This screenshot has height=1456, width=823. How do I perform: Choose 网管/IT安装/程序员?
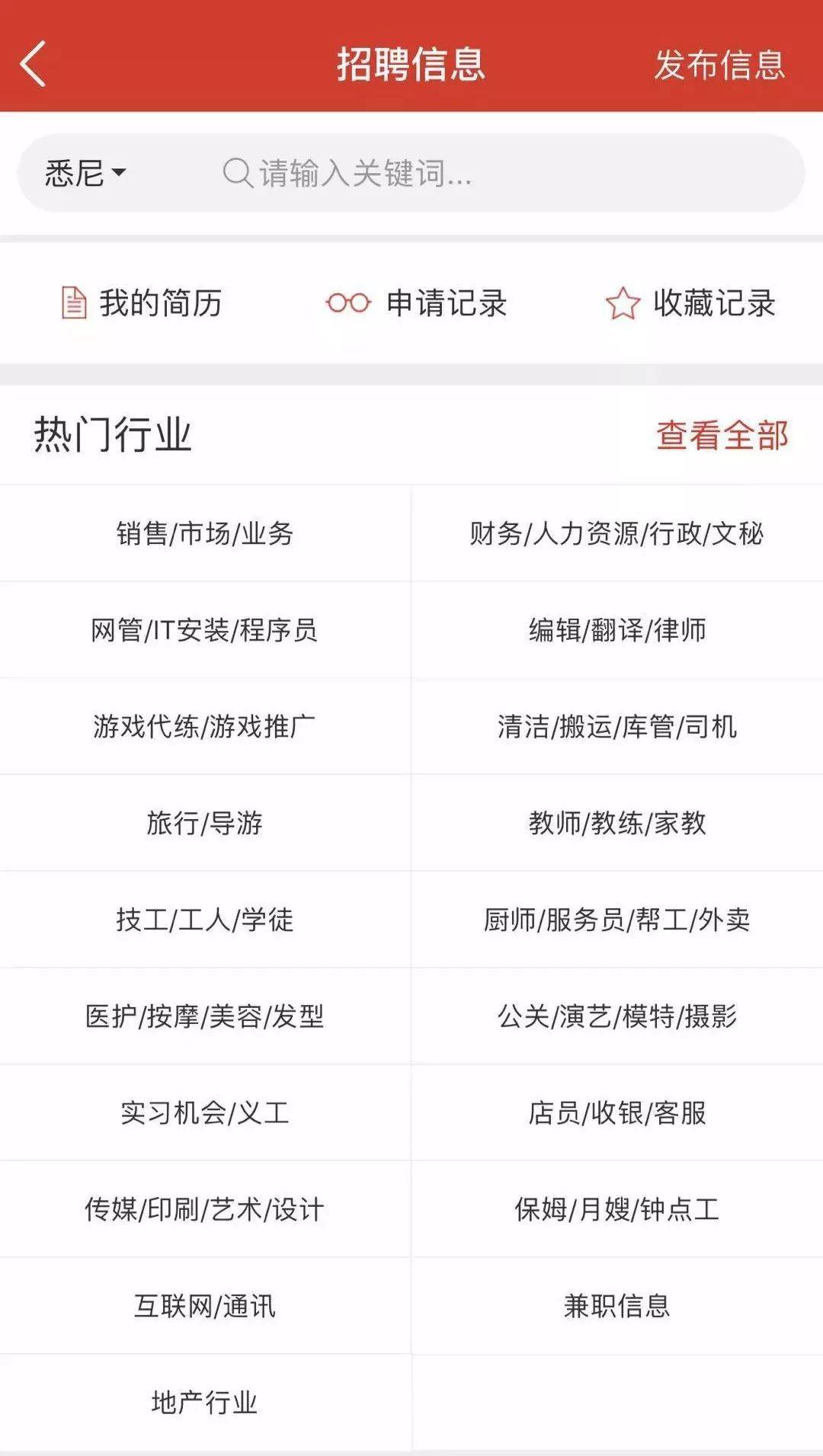(x=205, y=630)
